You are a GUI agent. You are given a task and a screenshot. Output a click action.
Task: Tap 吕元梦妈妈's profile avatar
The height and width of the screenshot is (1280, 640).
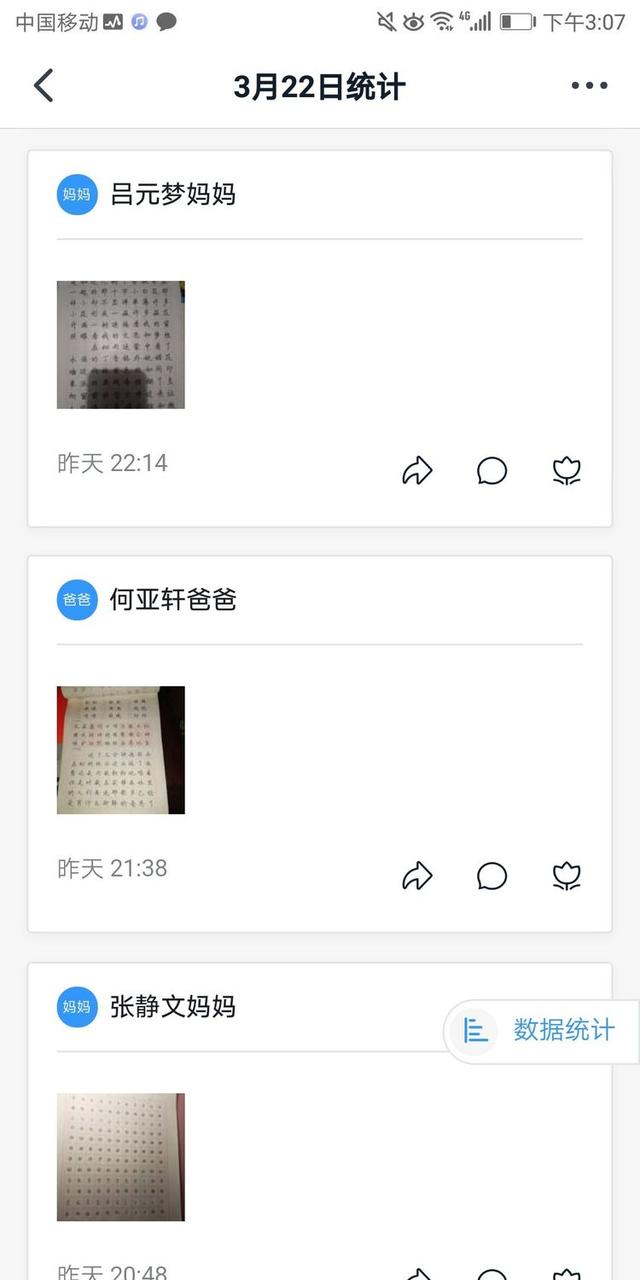click(77, 194)
